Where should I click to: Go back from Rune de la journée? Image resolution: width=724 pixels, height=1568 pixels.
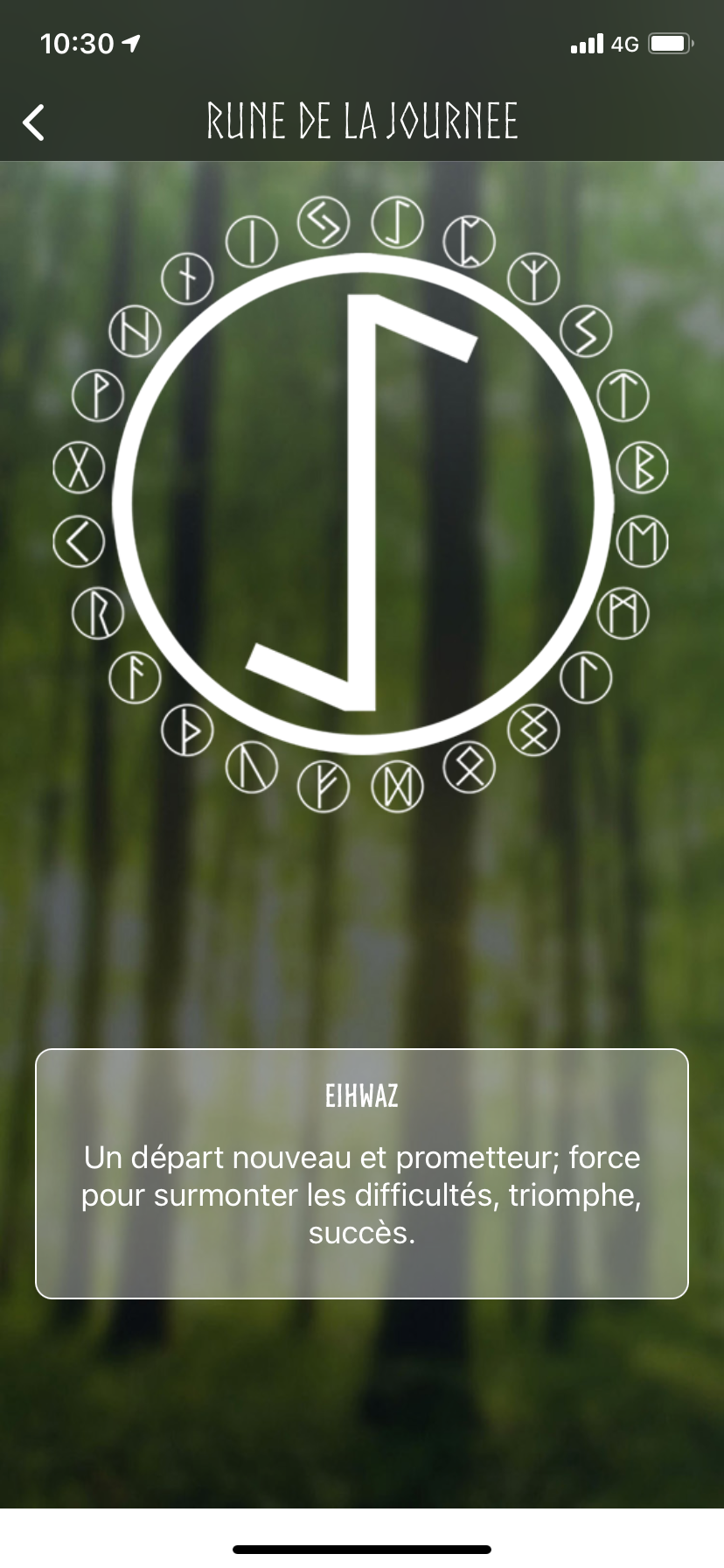pyautogui.click(x=34, y=122)
